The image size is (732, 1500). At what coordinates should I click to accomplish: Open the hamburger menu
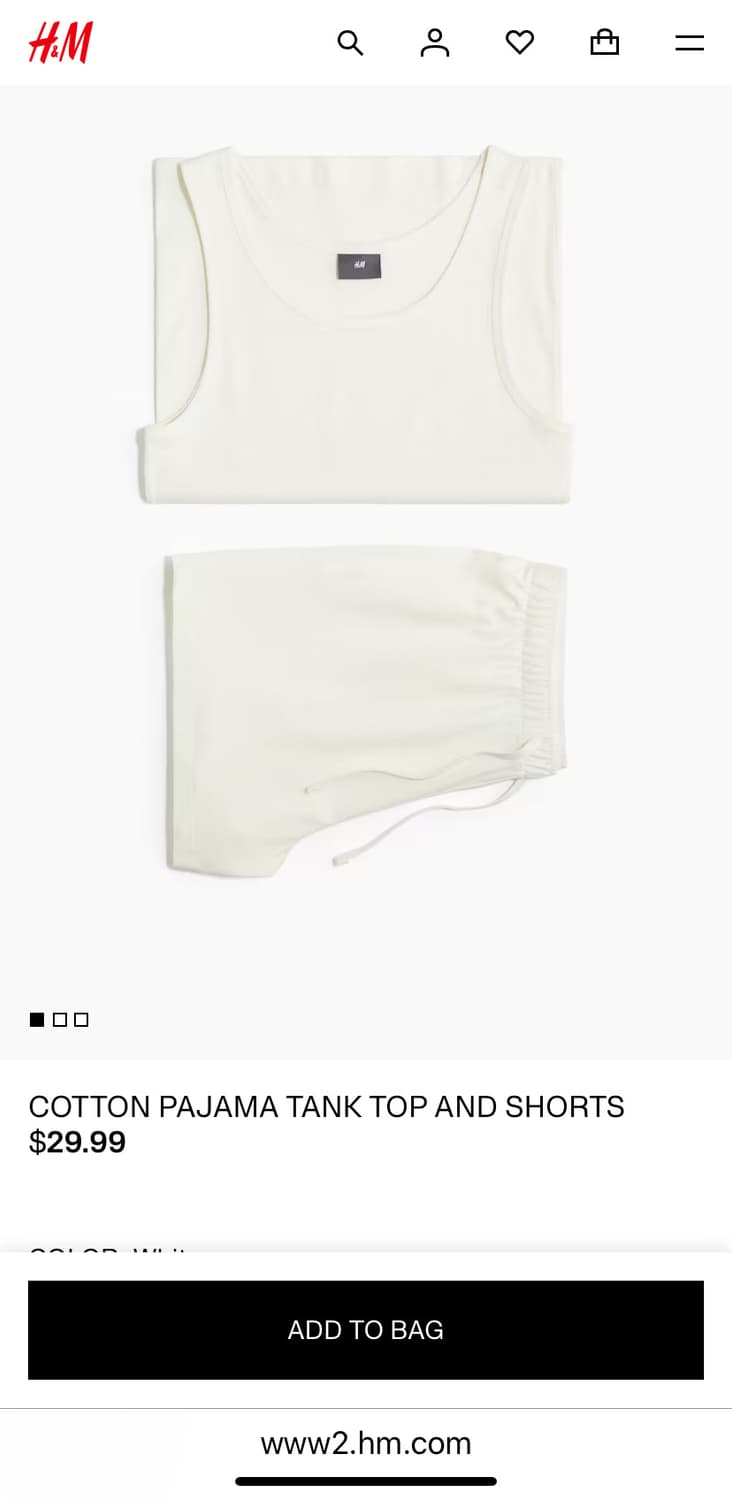689,43
